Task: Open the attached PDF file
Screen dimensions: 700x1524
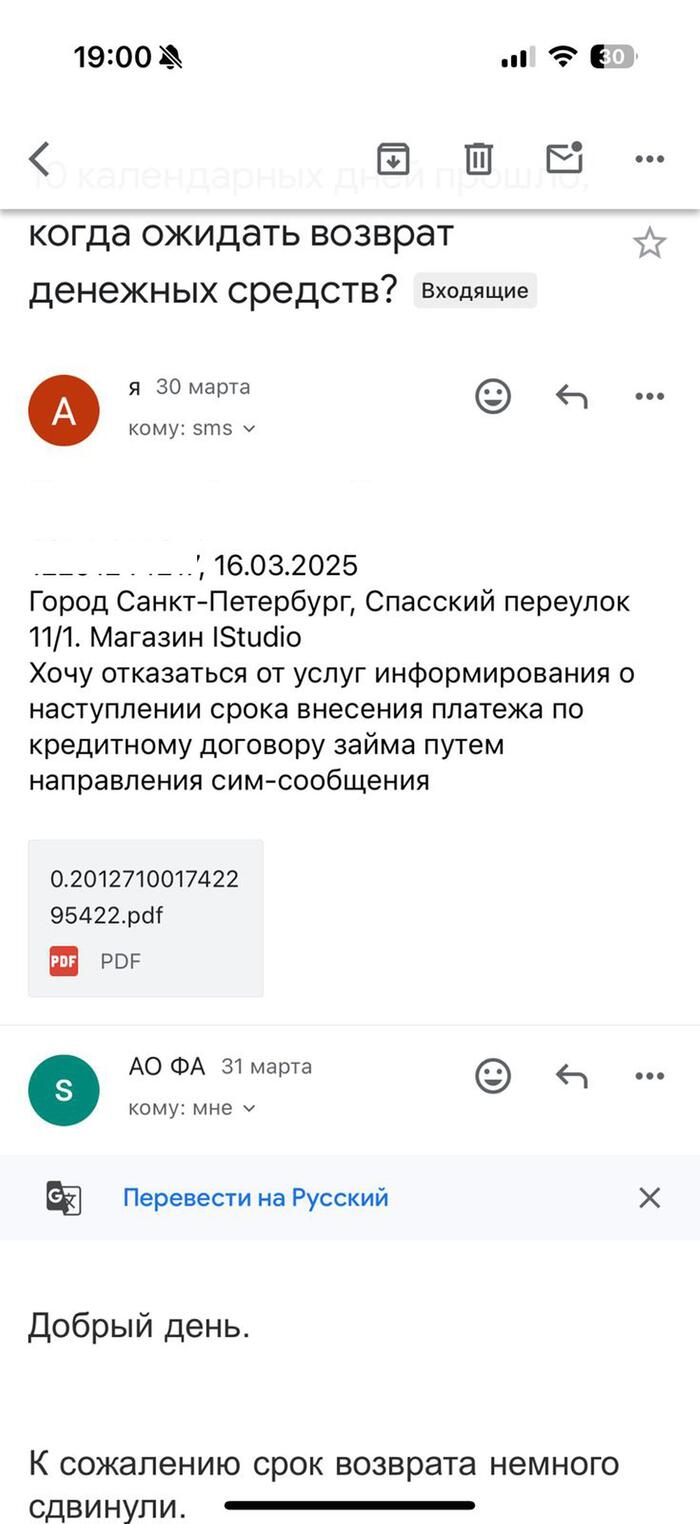Action: (x=146, y=917)
